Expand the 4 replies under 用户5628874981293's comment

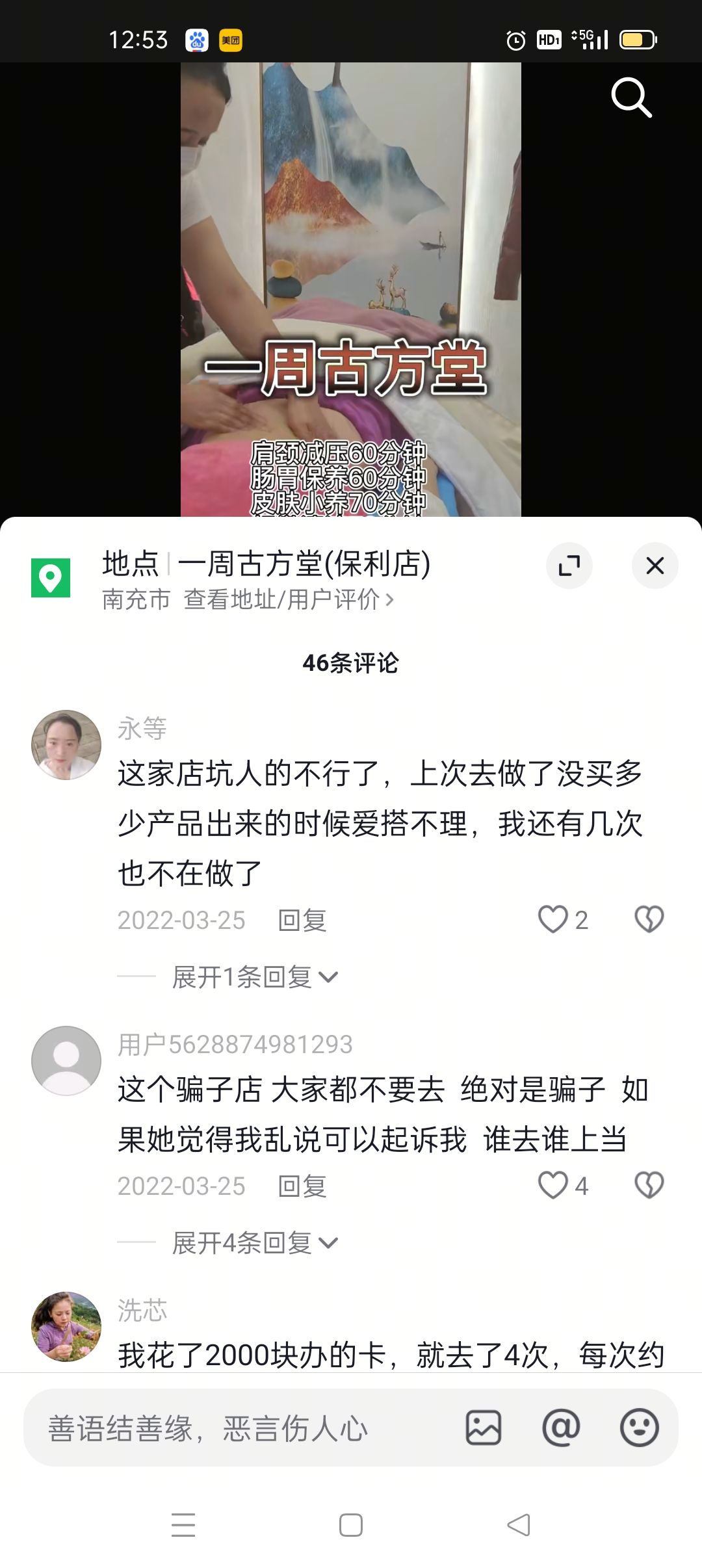254,1243
